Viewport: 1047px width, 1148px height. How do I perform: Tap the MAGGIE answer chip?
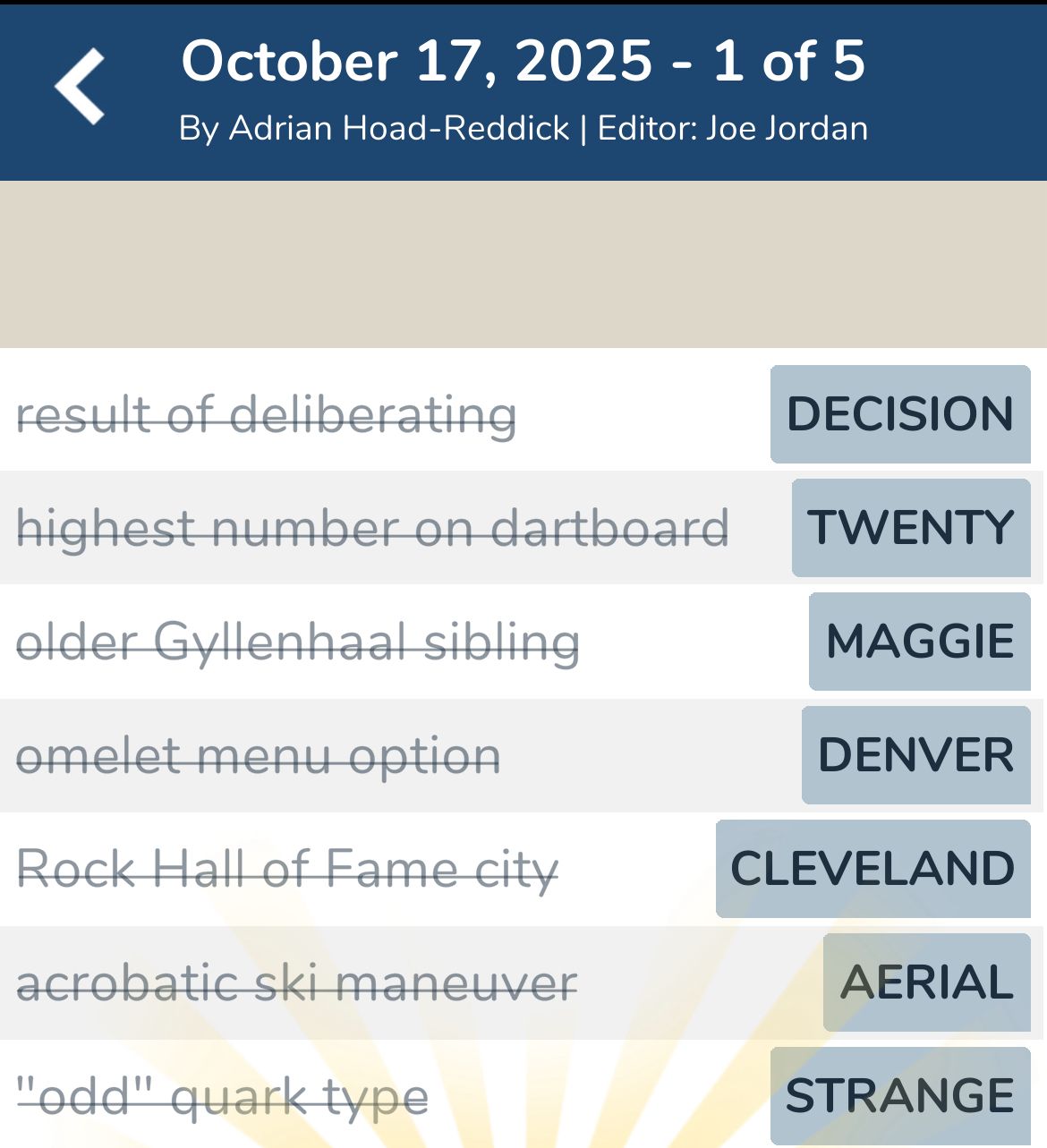point(919,642)
